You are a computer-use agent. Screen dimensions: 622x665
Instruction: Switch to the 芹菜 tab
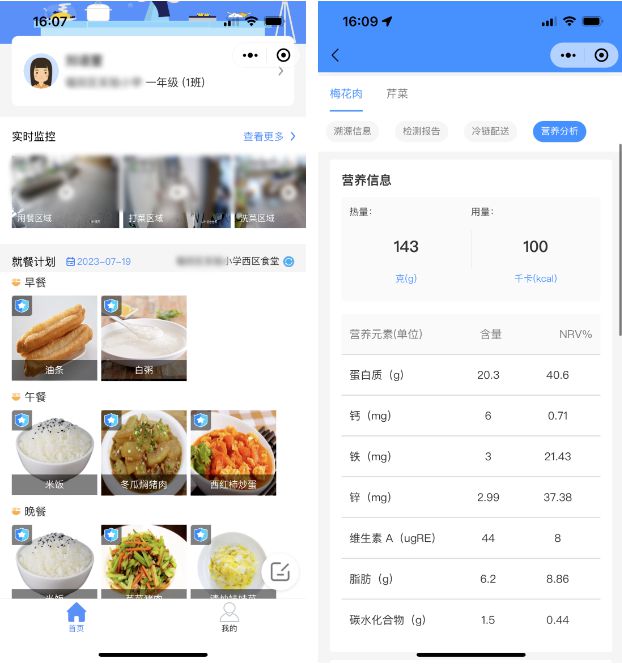(x=397, y=94)
